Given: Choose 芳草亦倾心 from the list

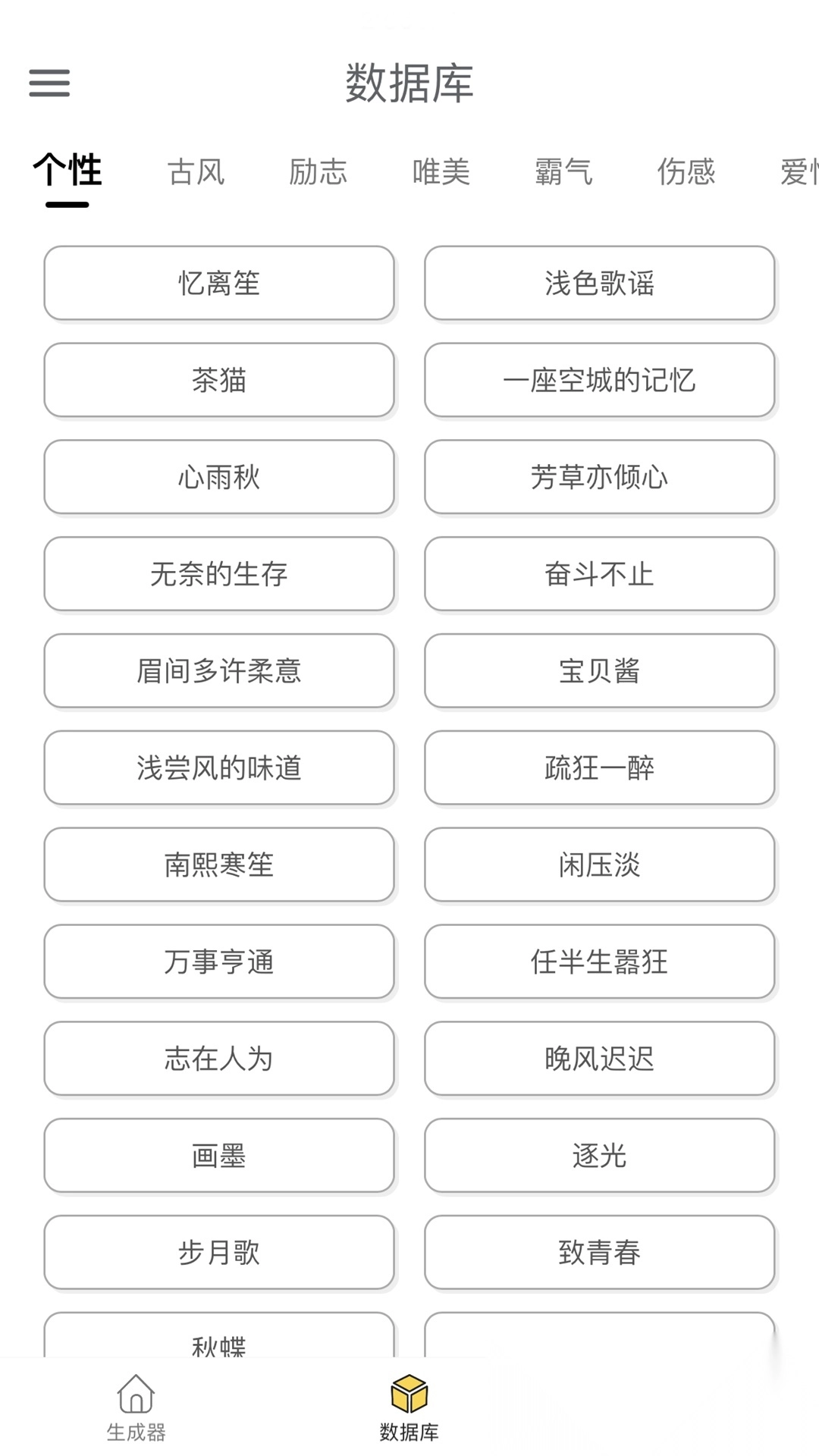Looking at the screenshot, I should (x=599, y=477).
